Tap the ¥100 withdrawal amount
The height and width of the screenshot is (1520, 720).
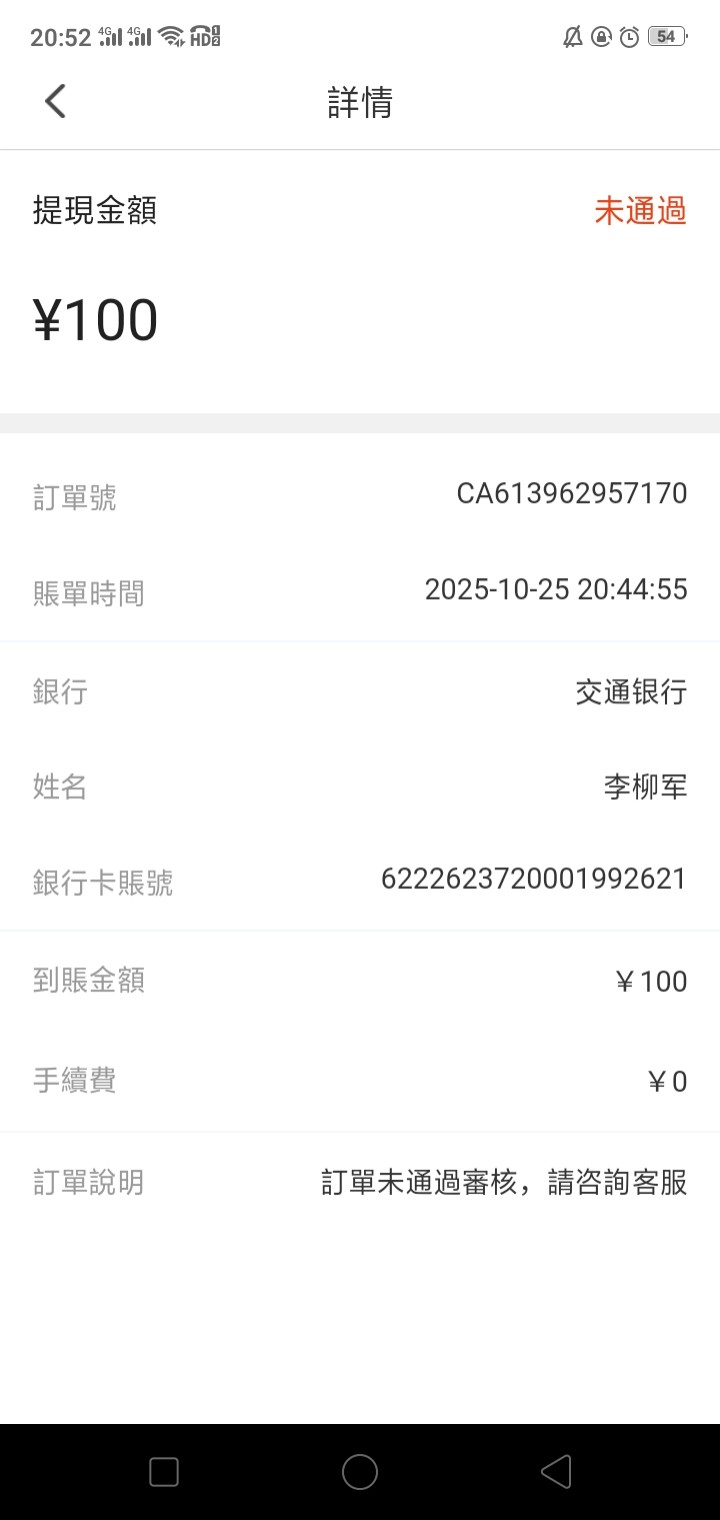pyautogui.click(x=97, y=318)
